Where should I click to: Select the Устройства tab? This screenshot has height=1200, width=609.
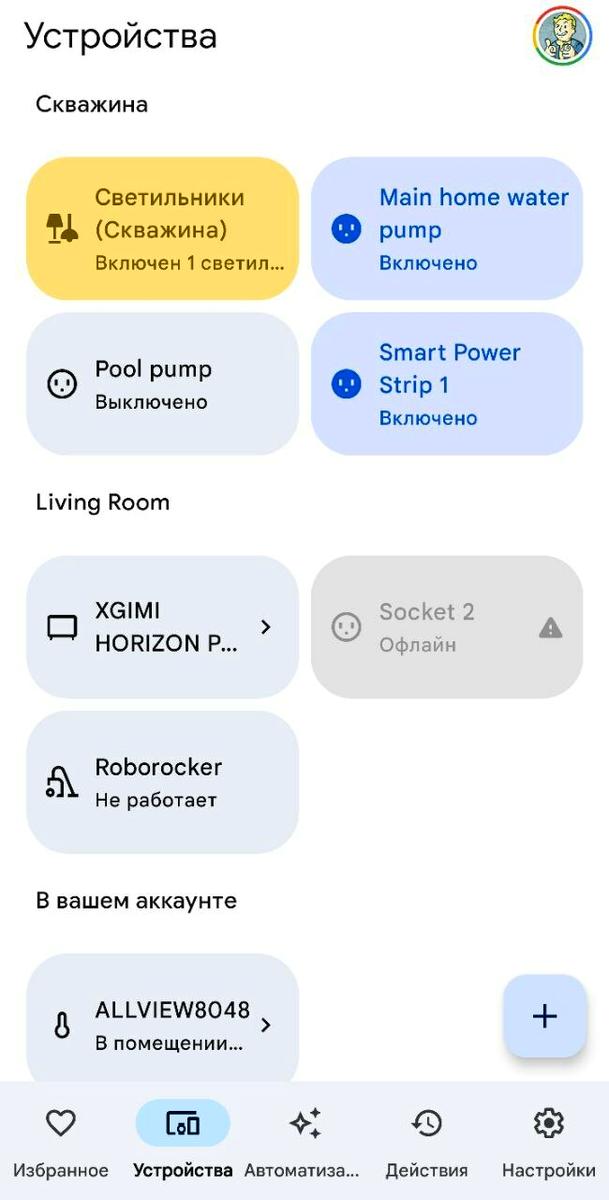pyautogui.click(x=182, y=1140)
